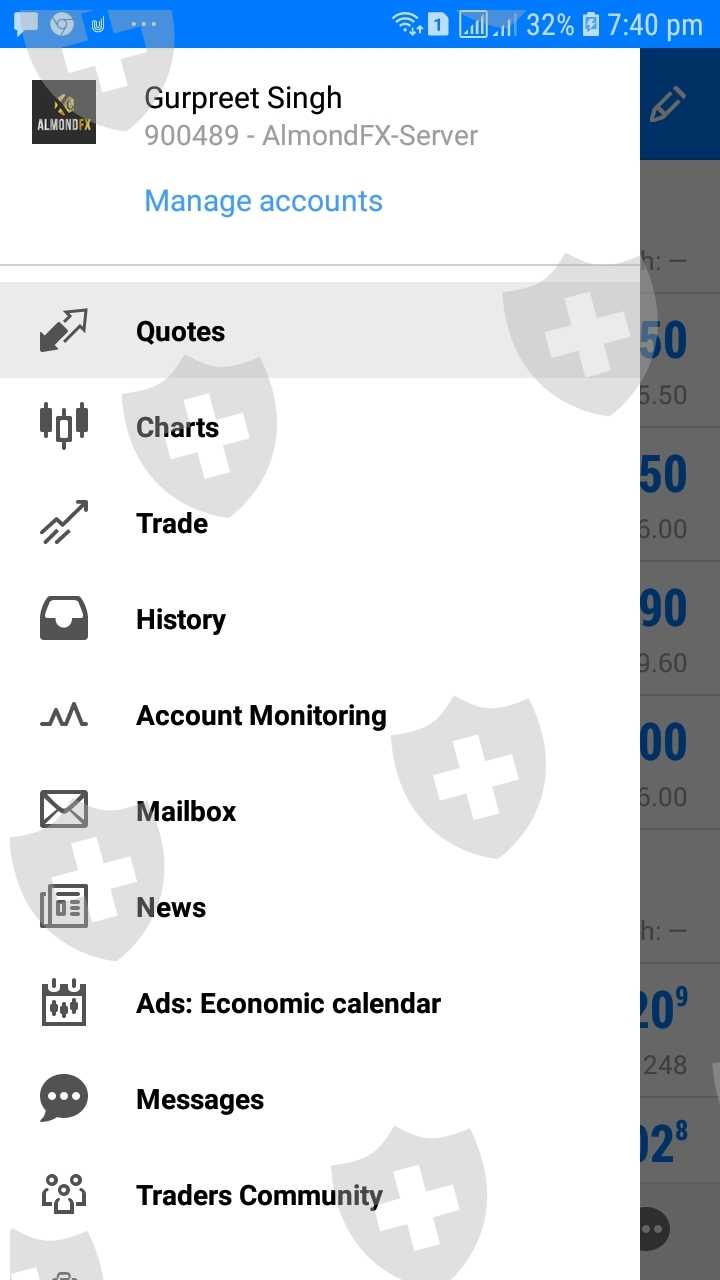Go to Trade
The height and width of the screenshot is (1280, 720).
[320, 523]
